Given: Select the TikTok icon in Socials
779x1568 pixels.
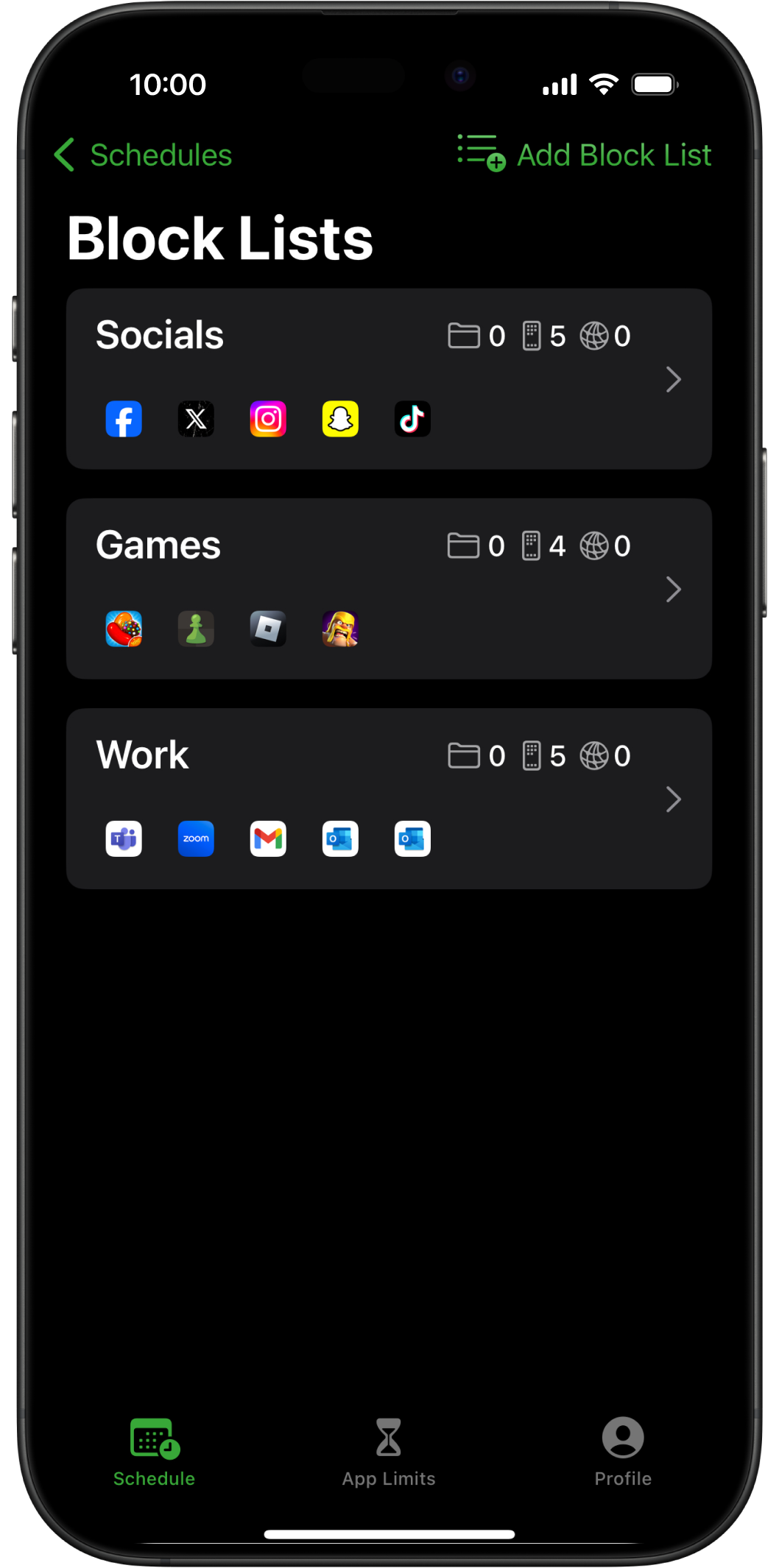Looking at the screenshot, I should point(412,419).
